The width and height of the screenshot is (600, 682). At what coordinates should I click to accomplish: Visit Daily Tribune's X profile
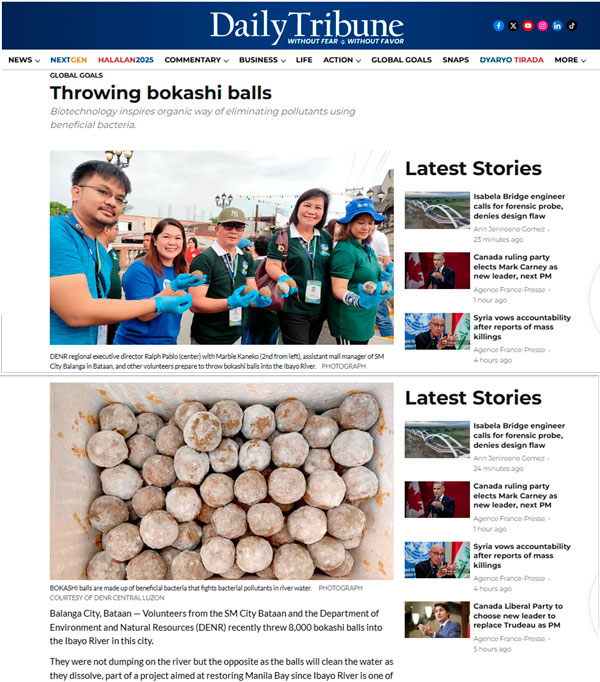point(513,26)
